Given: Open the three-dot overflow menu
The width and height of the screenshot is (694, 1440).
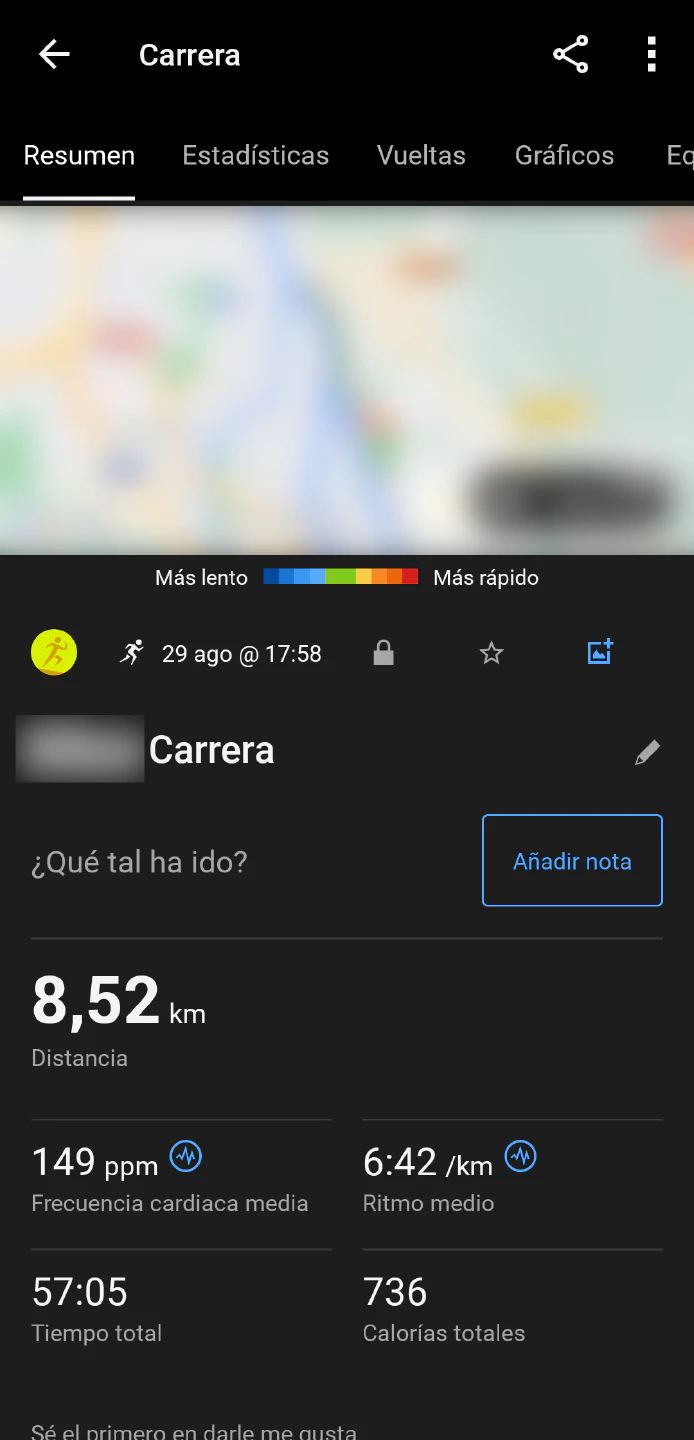Looking at the screenshot, I should (x=651, y=55).
